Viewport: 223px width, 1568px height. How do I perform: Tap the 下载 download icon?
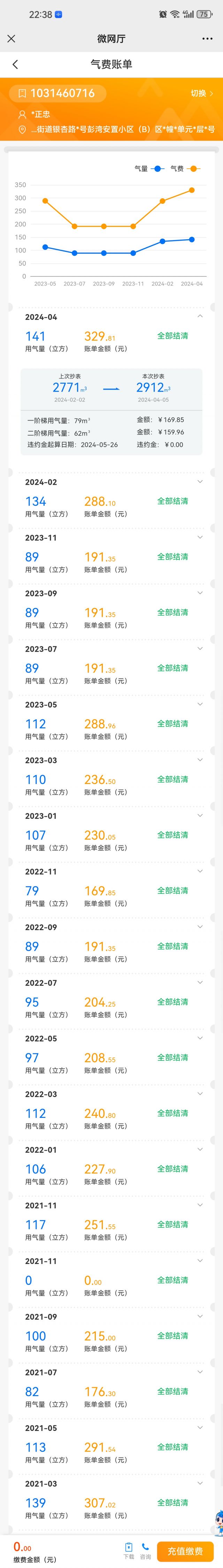click(129, 1550)
